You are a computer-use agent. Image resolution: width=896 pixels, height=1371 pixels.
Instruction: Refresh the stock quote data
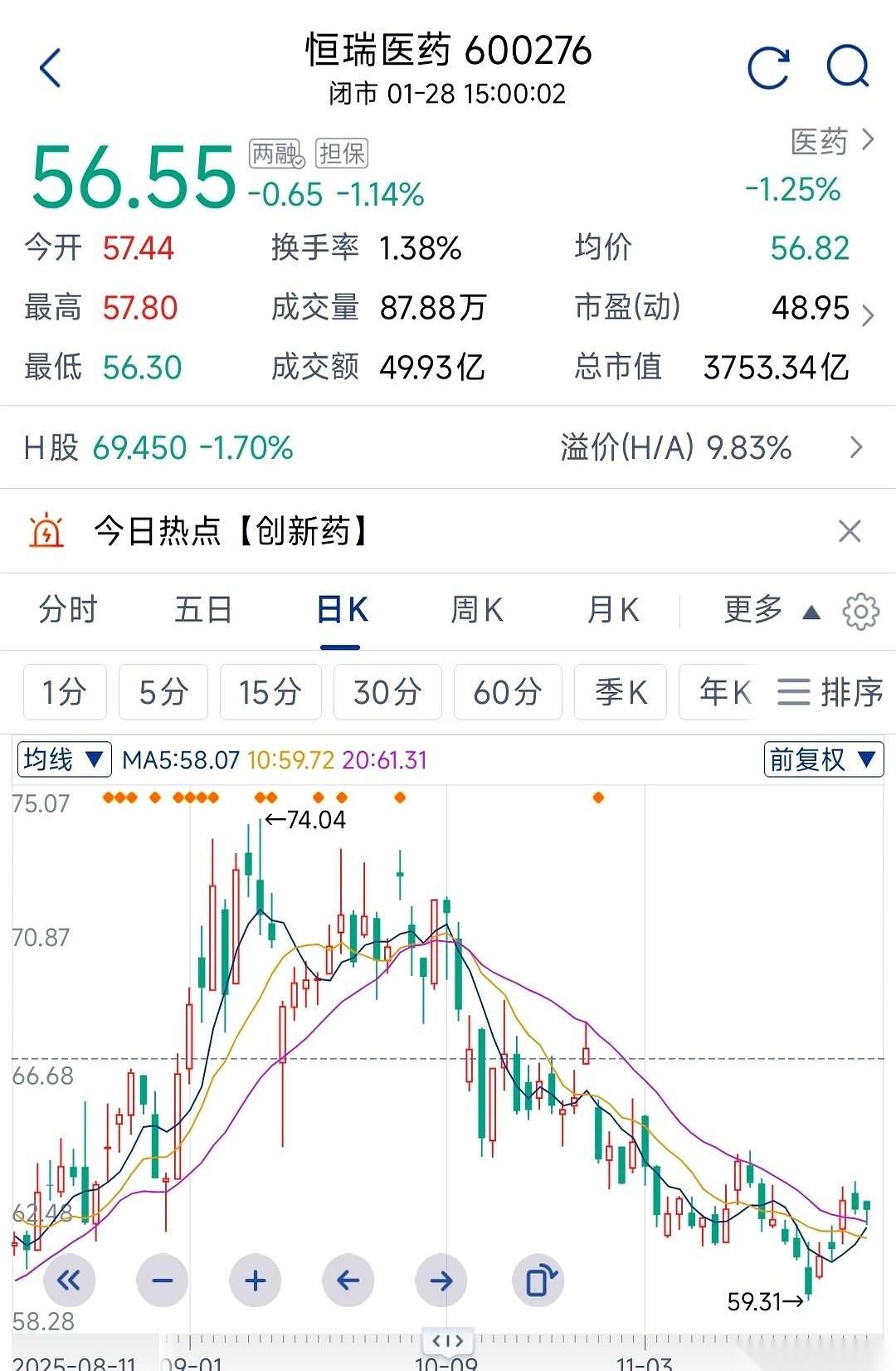767,67
